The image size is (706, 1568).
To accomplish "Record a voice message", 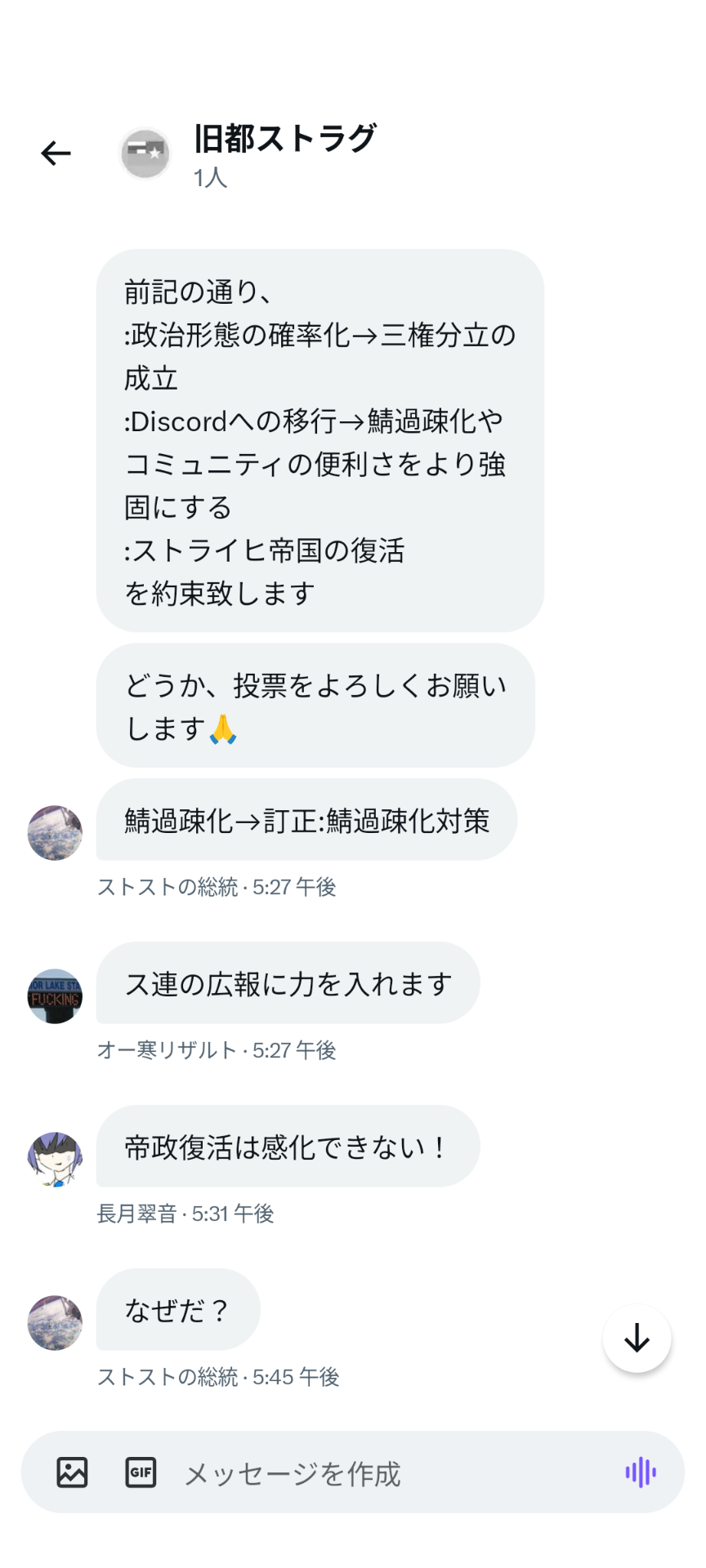I will (641, 1472).
